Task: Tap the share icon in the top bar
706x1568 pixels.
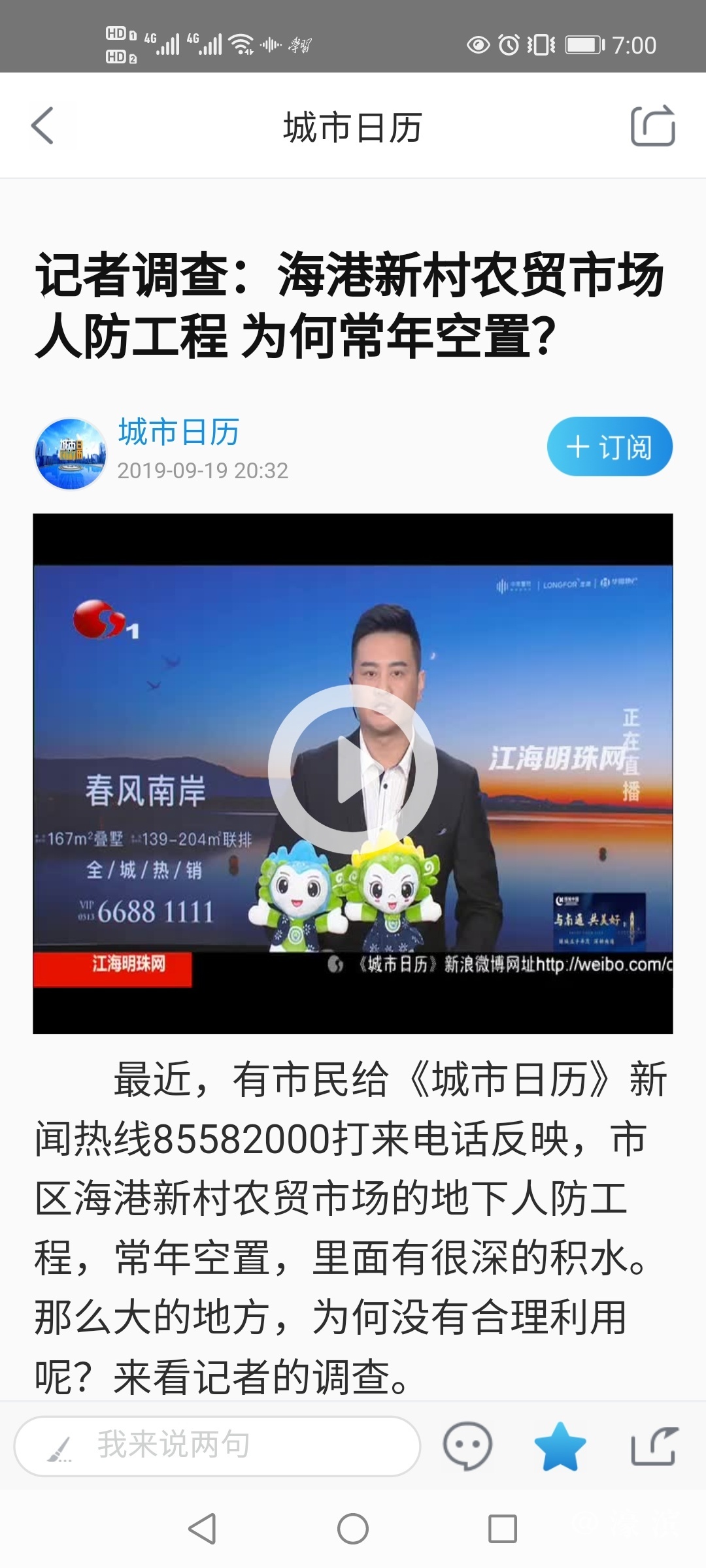Action: tap(652, 125)
